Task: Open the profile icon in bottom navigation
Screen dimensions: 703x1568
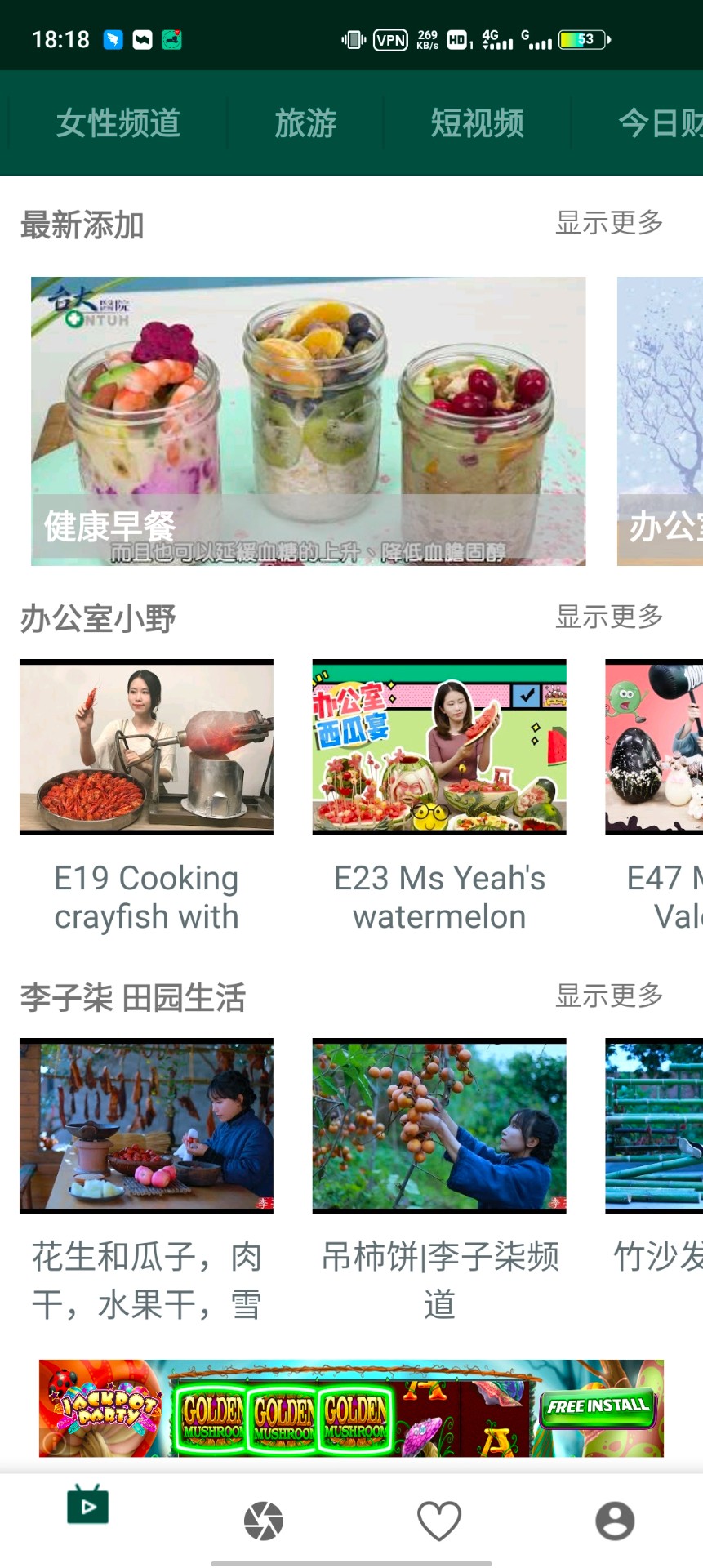Action: (615, 1519)
